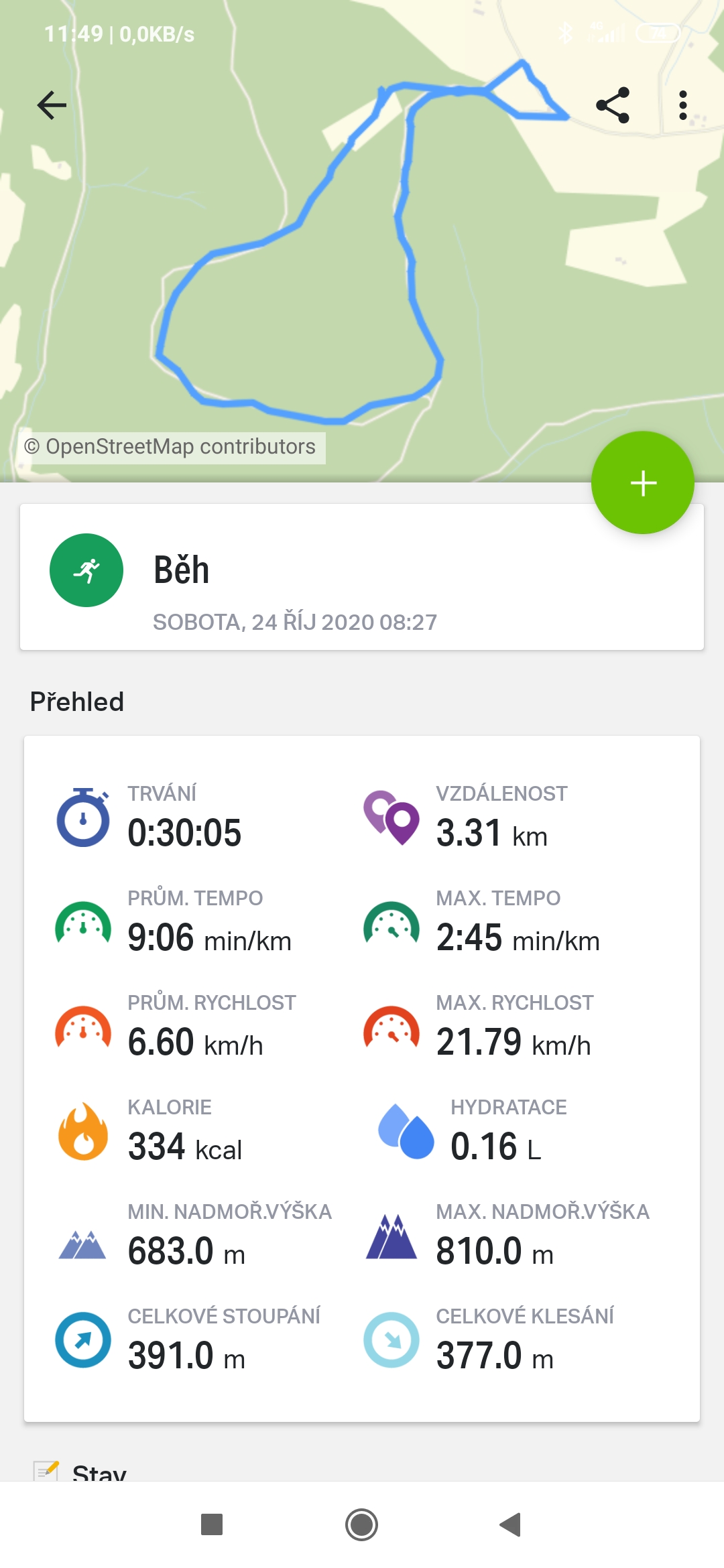Open the Běh workout header card
The image size is (724, 1568).
click(x=362, y=576)
